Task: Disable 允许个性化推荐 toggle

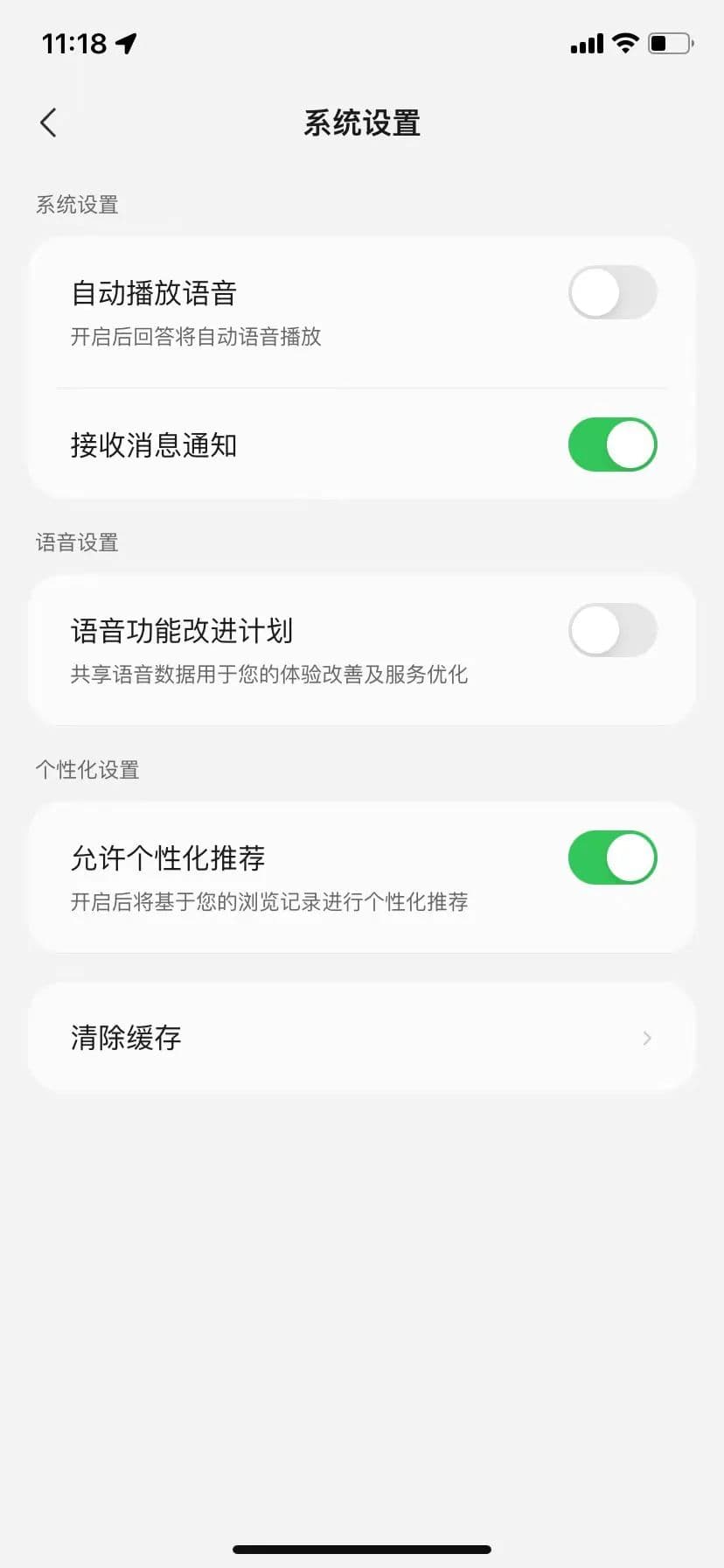Action: 612,857
